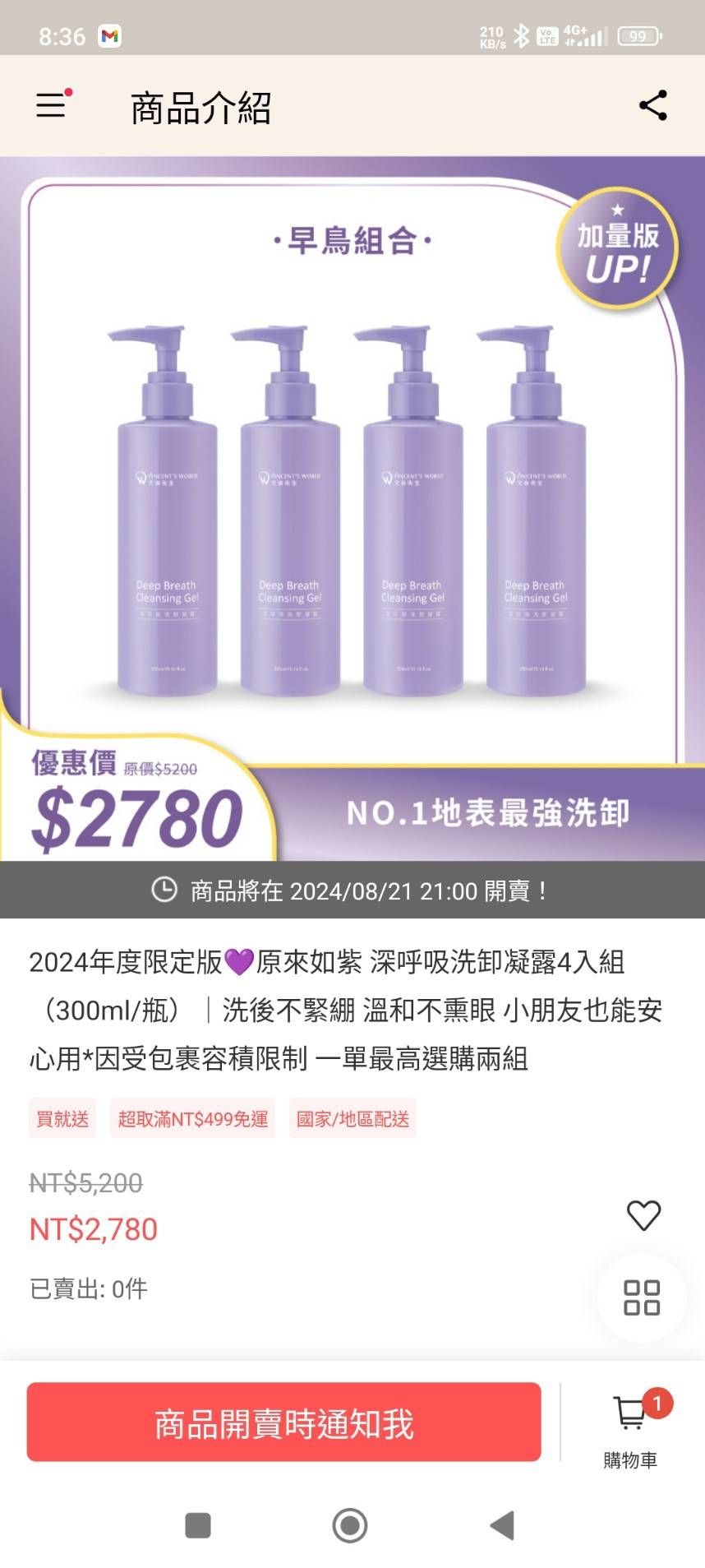Go back using system back button

point(502,1525)
